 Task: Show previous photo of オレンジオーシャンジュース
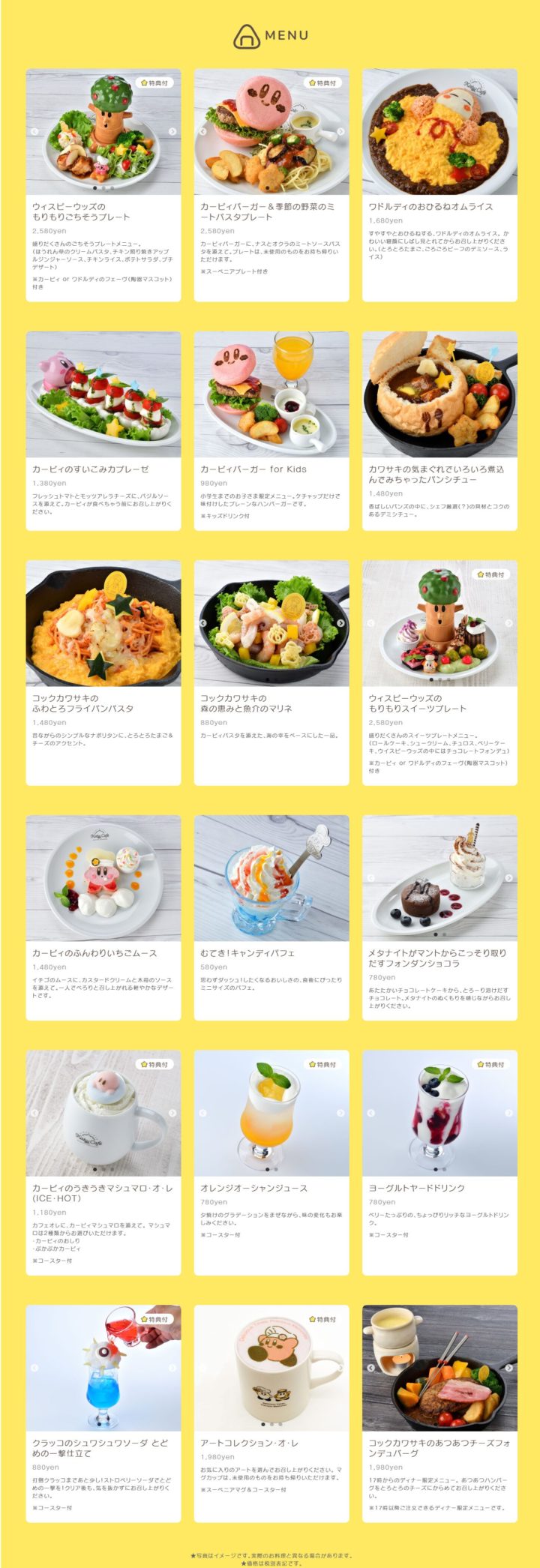(x=202, y=1113)
